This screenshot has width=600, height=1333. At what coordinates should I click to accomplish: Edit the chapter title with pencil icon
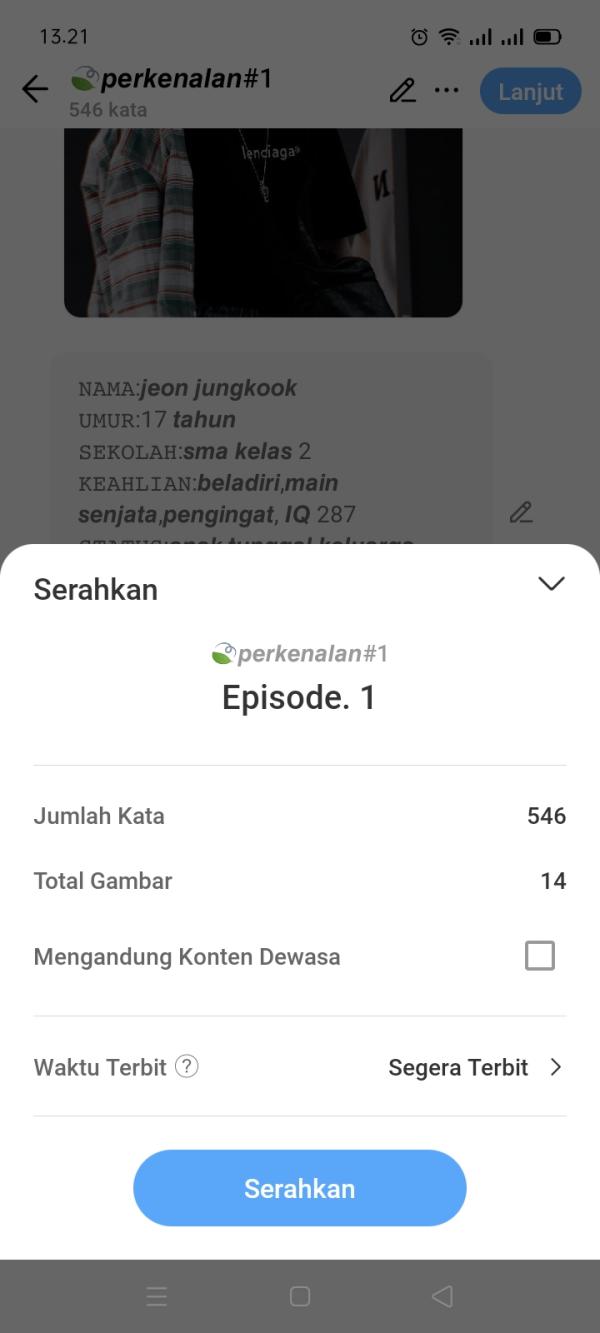(x=402, y=91)
